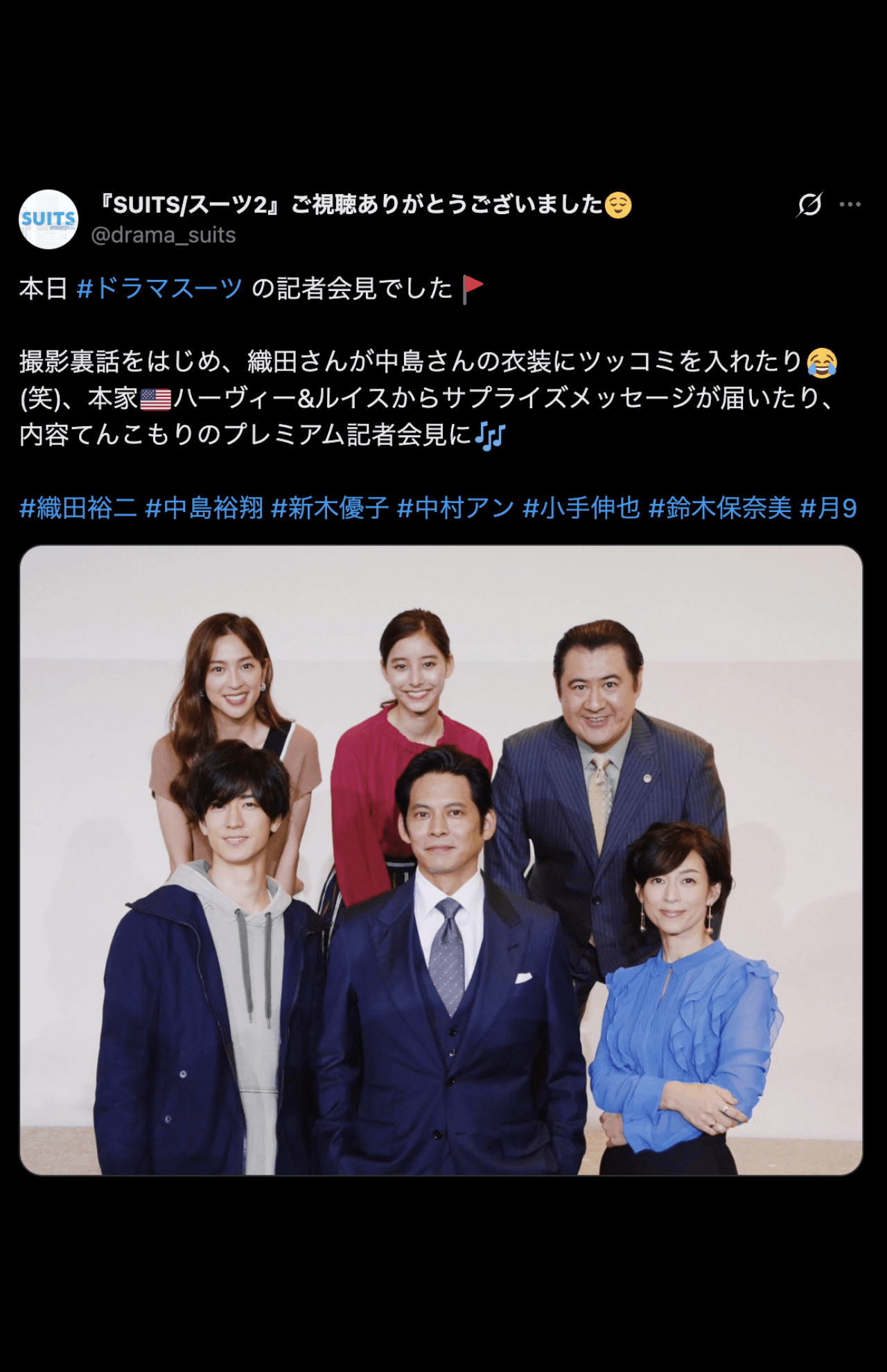Viewport: 887px width, 1372px height.
Task: Open the @drama_suits account name
Action: click(x=164, y=236)
